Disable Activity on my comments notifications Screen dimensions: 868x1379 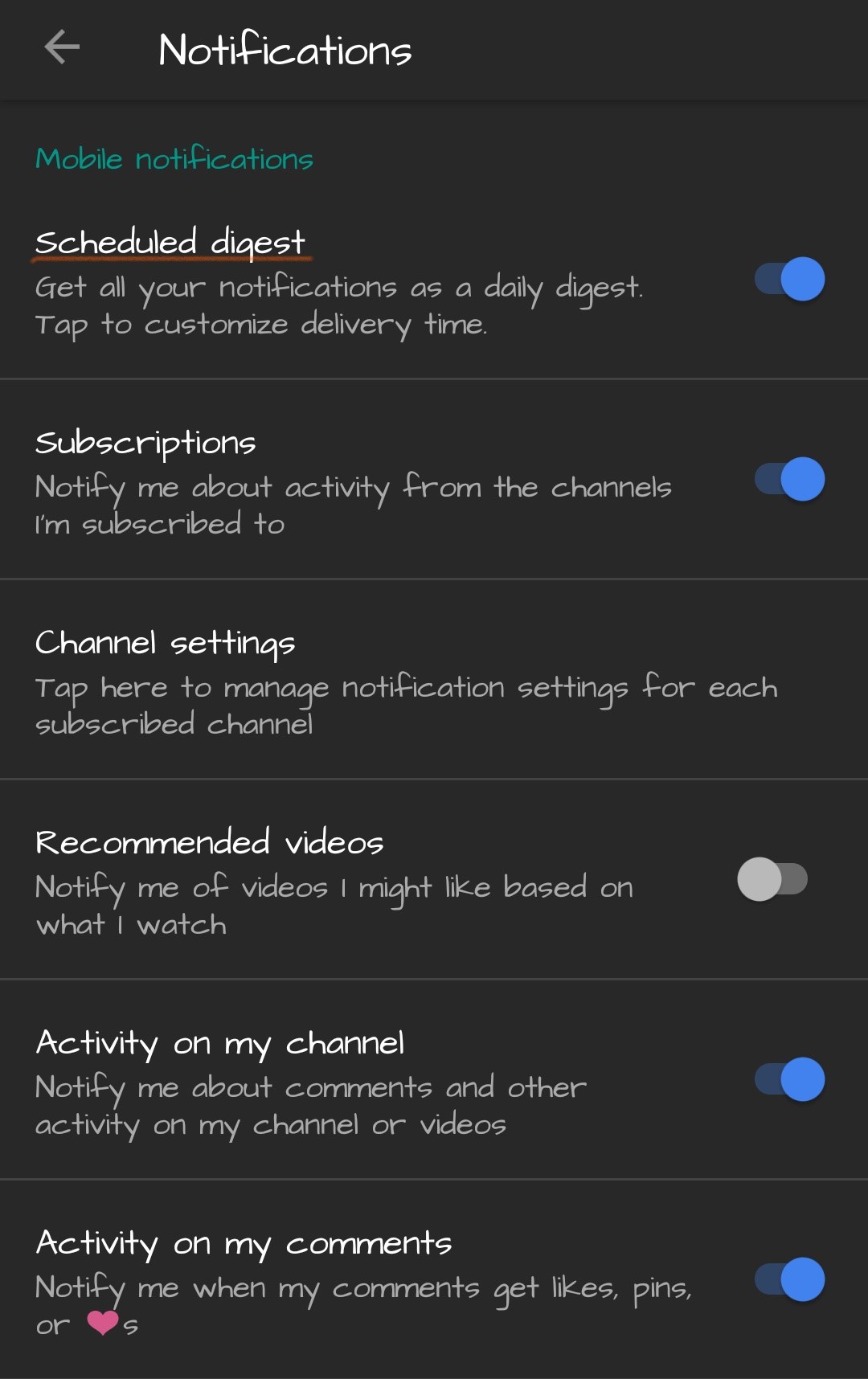[x=789, y=1279]
